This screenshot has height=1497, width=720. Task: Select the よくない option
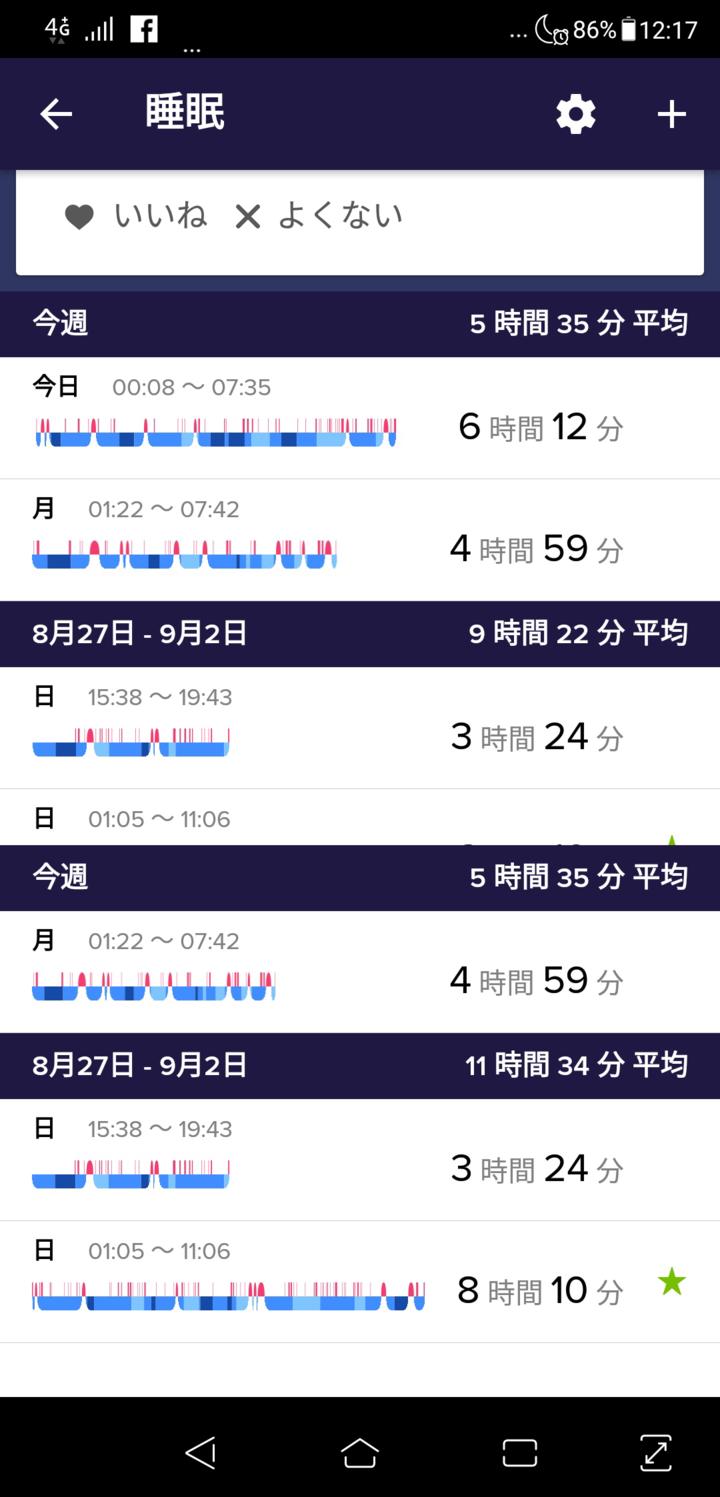pos(318,215)
